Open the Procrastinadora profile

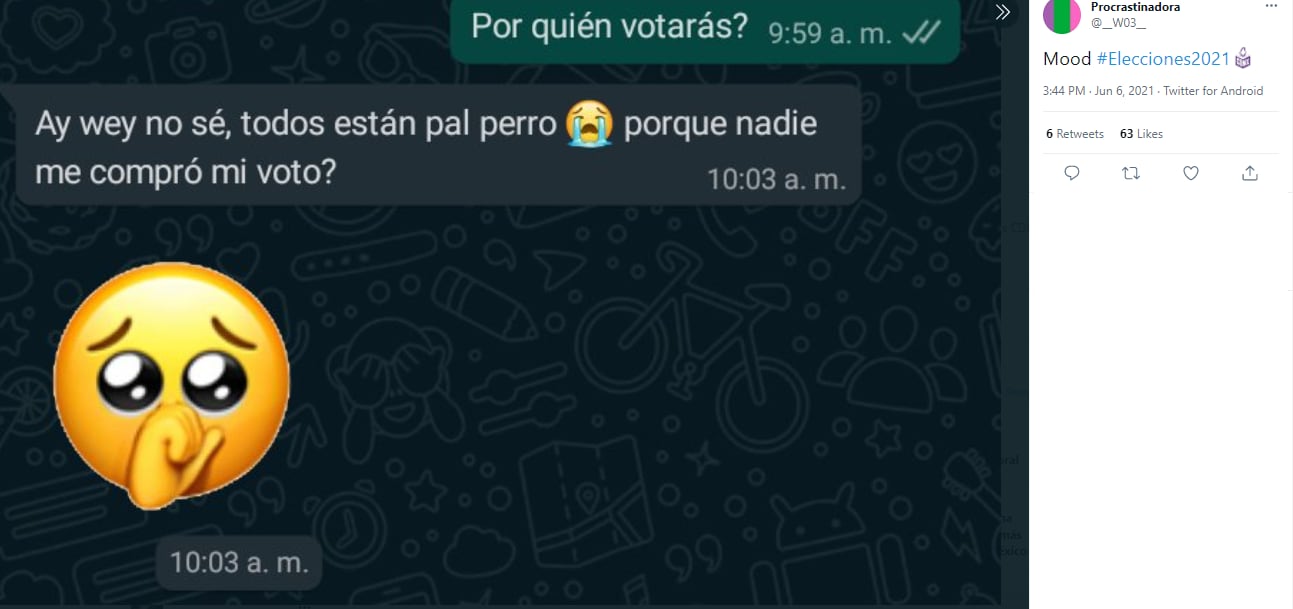pyautogui.click(x=1135, y=7)
